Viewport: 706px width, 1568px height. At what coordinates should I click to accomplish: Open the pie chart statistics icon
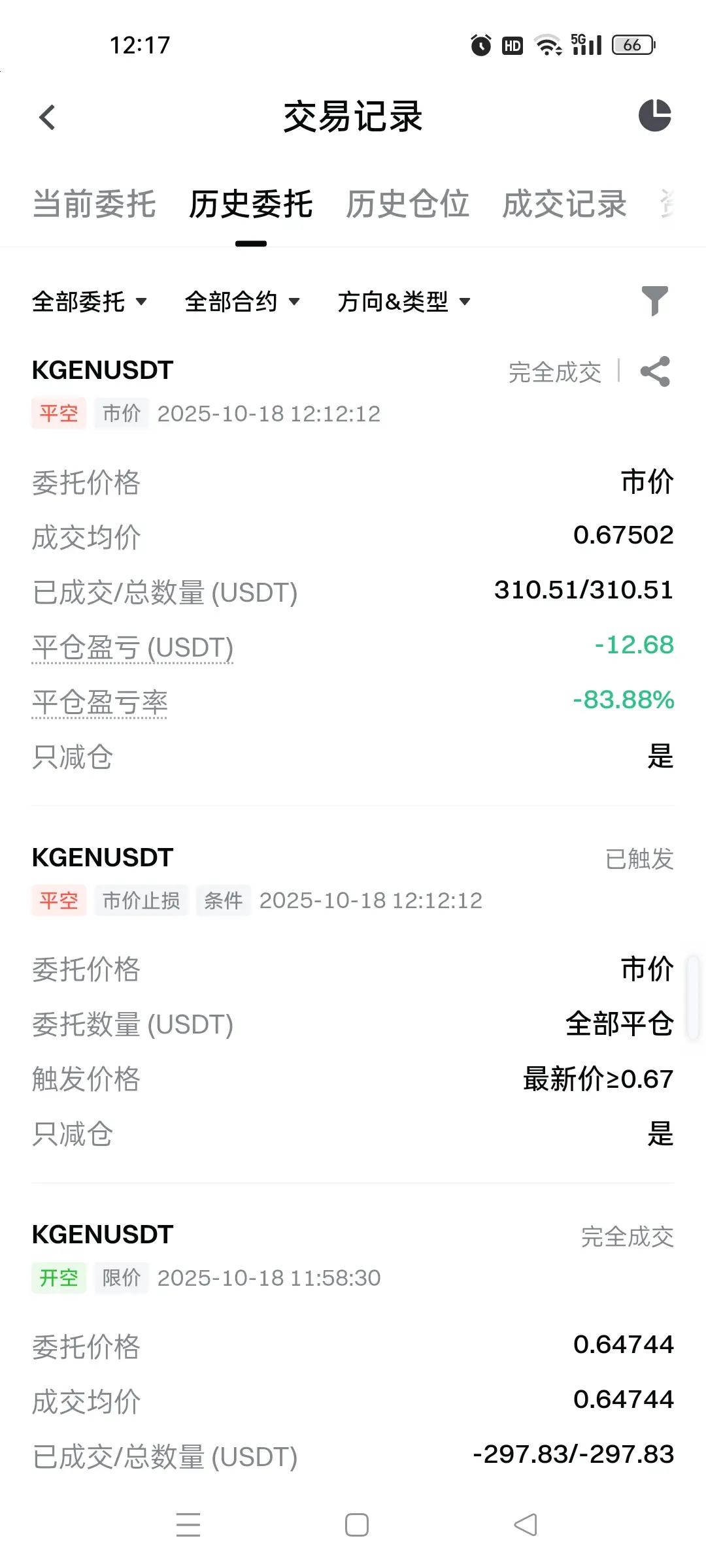pos(654,116)
